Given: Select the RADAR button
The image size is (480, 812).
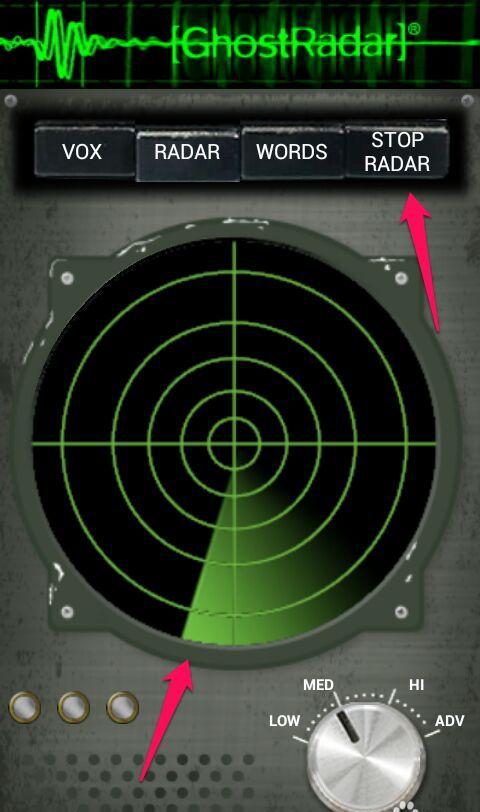Looking at the screenshot, I should click(187, 153).
